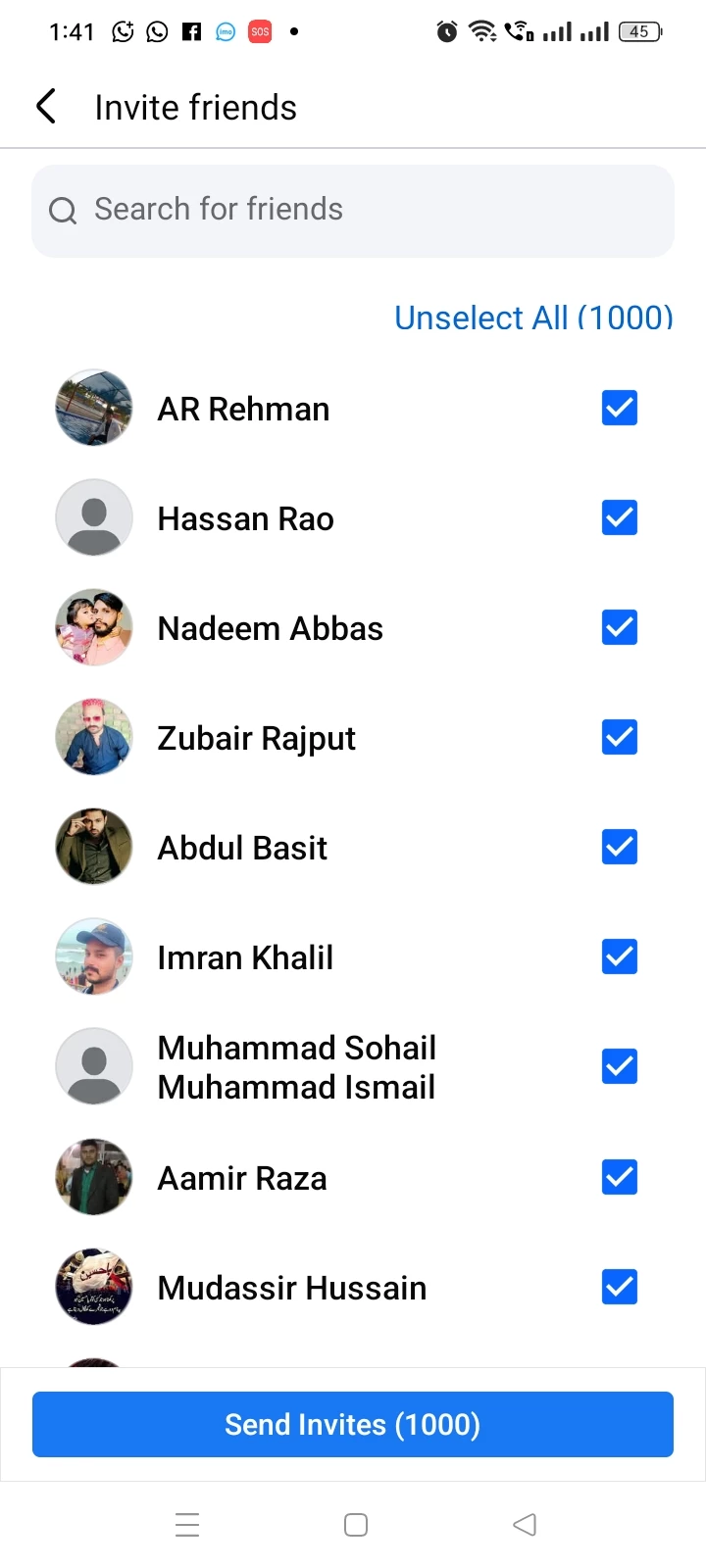Uncheck Aamir Raza

point(620,1177)
